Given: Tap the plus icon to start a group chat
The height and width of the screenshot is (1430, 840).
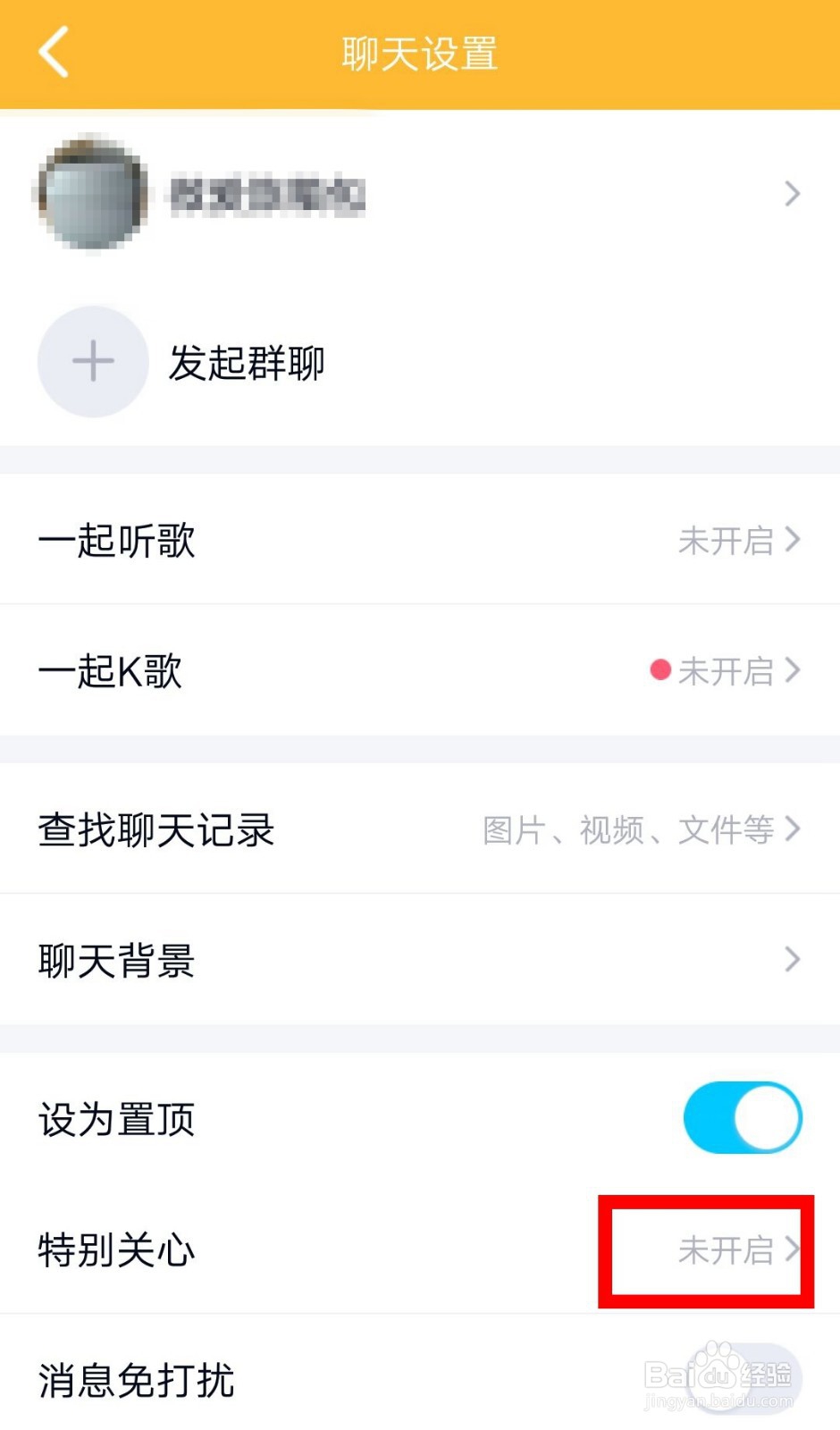Looking at the screenshot, I should click(92, 361).
